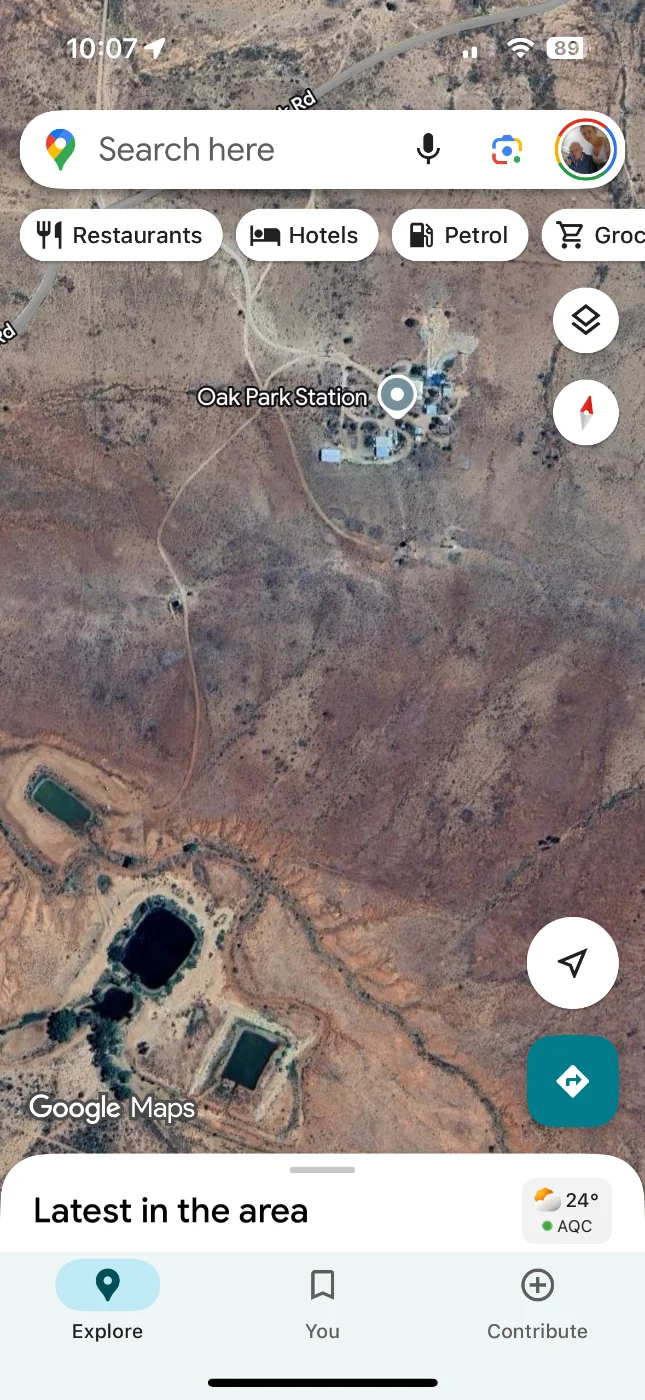The height and width of the screenshot is (1400, 645).
Task: Switch to the Explore tab
Action: coord(107,1301)
